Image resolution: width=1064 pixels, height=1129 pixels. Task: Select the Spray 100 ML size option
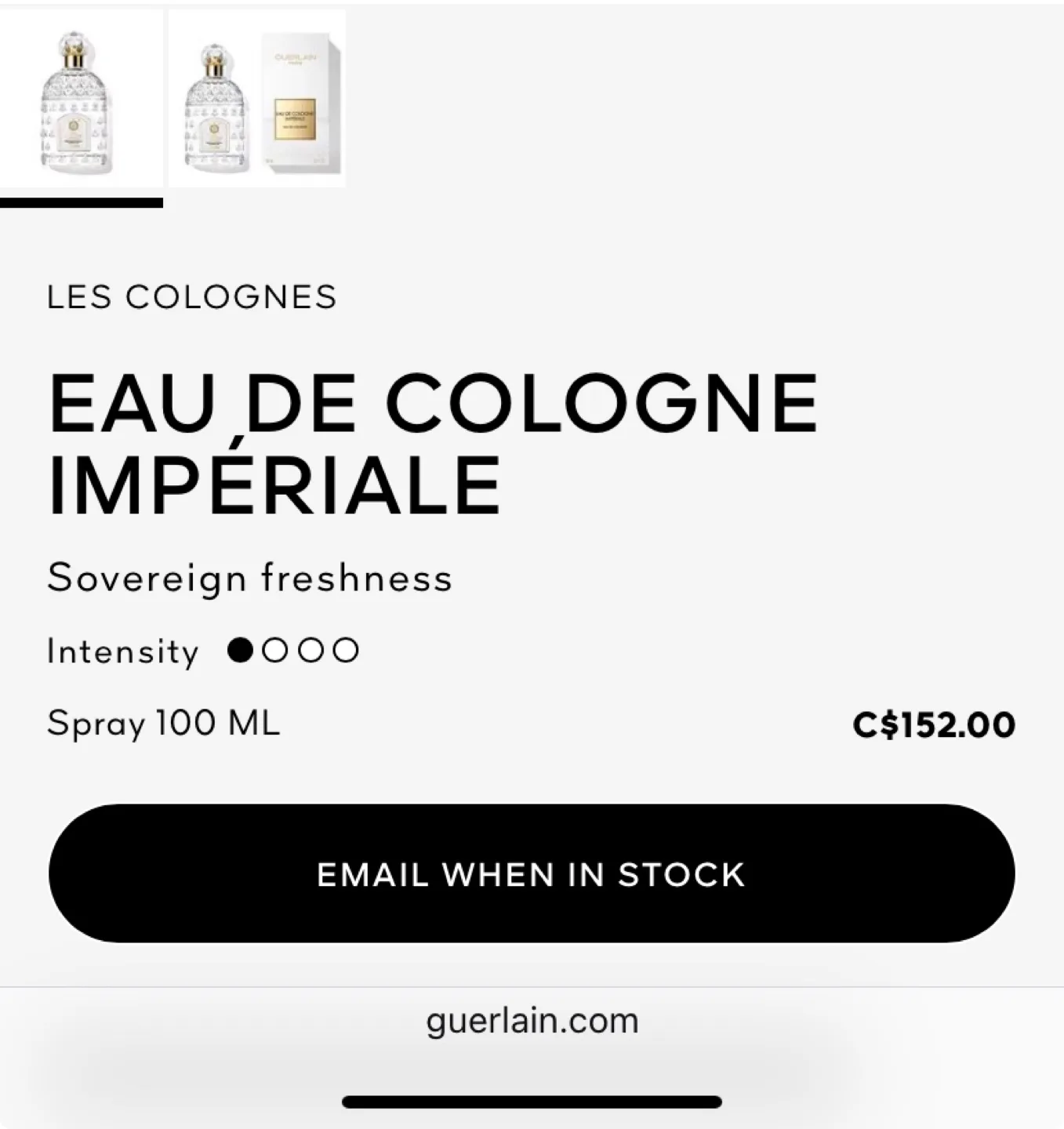[x=163, y=723]
